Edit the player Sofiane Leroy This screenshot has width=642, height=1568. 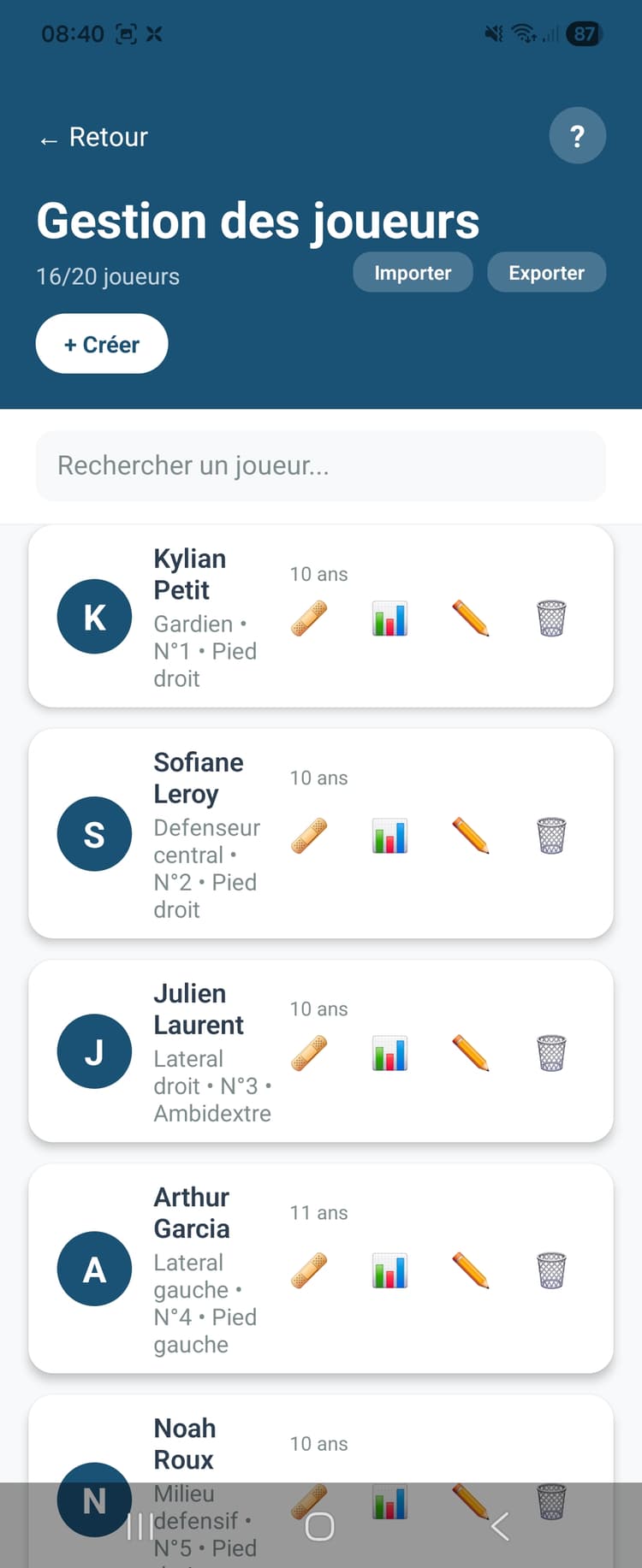click(470, 836)
